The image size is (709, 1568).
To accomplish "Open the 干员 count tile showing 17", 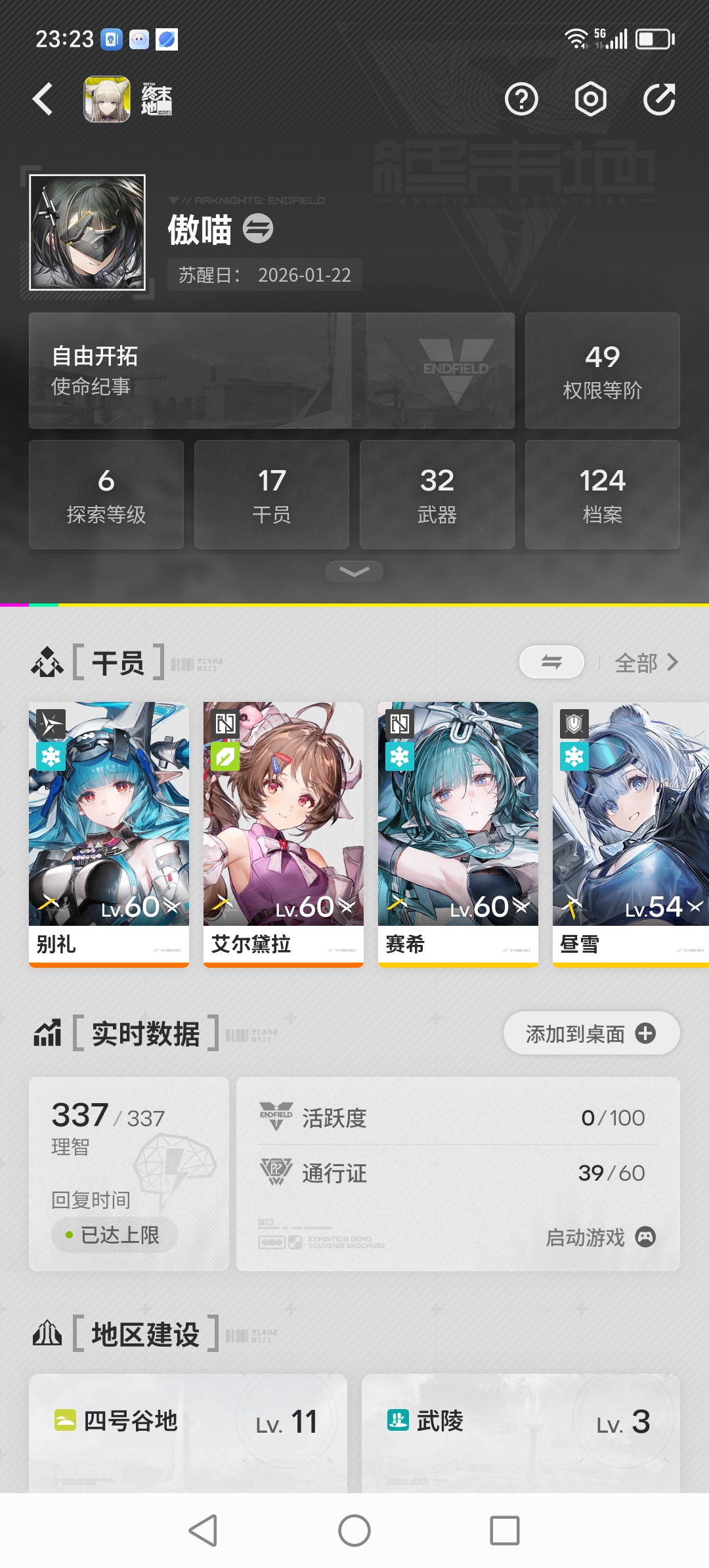I will click(x=272, y=494).
